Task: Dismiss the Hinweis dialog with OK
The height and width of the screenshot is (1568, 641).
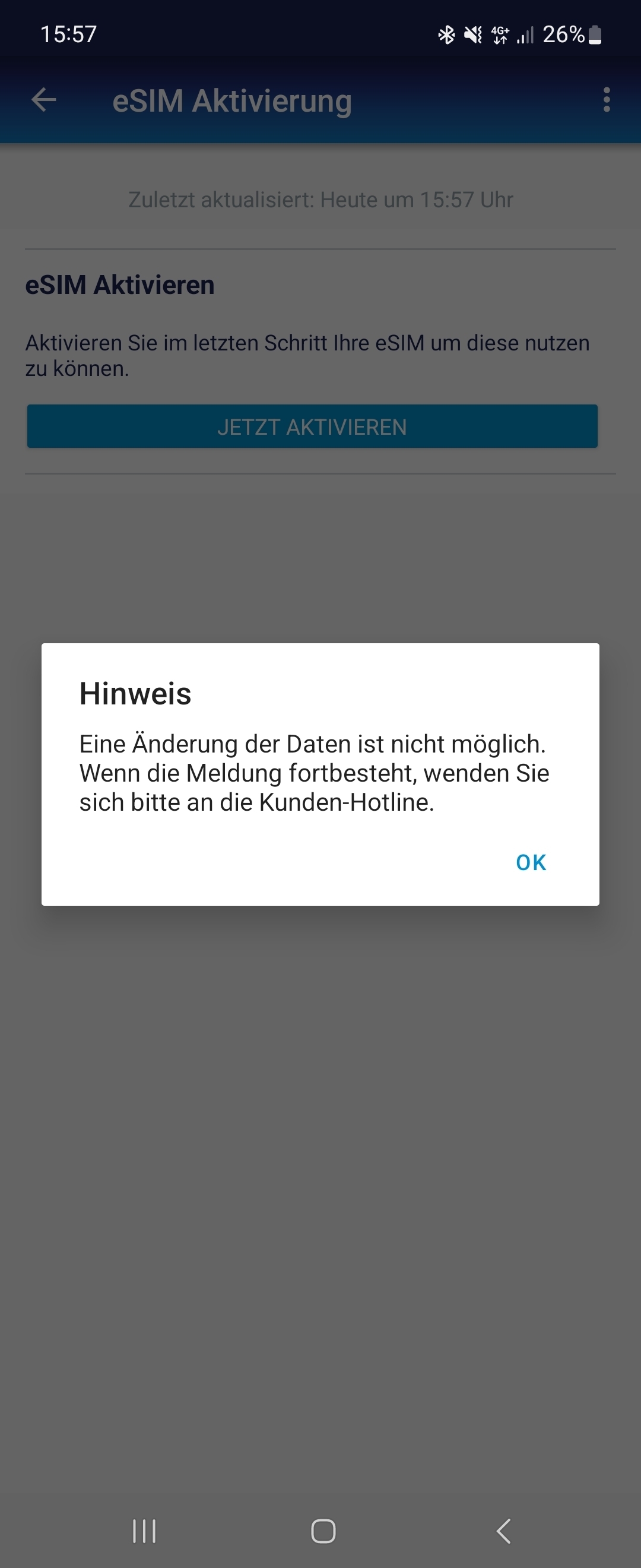Action: click(x=531, y=862)
